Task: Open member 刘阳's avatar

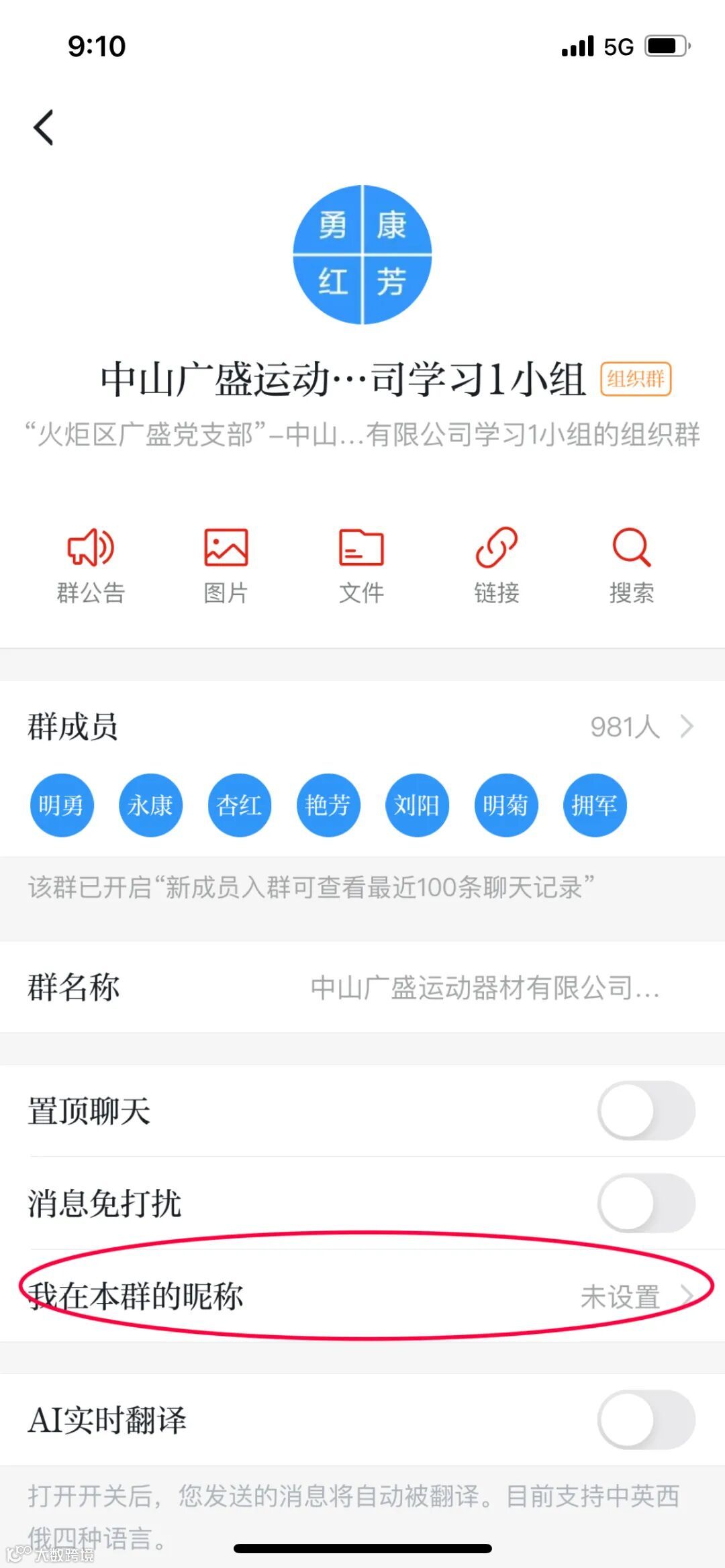Action: (x=417, y=805)
